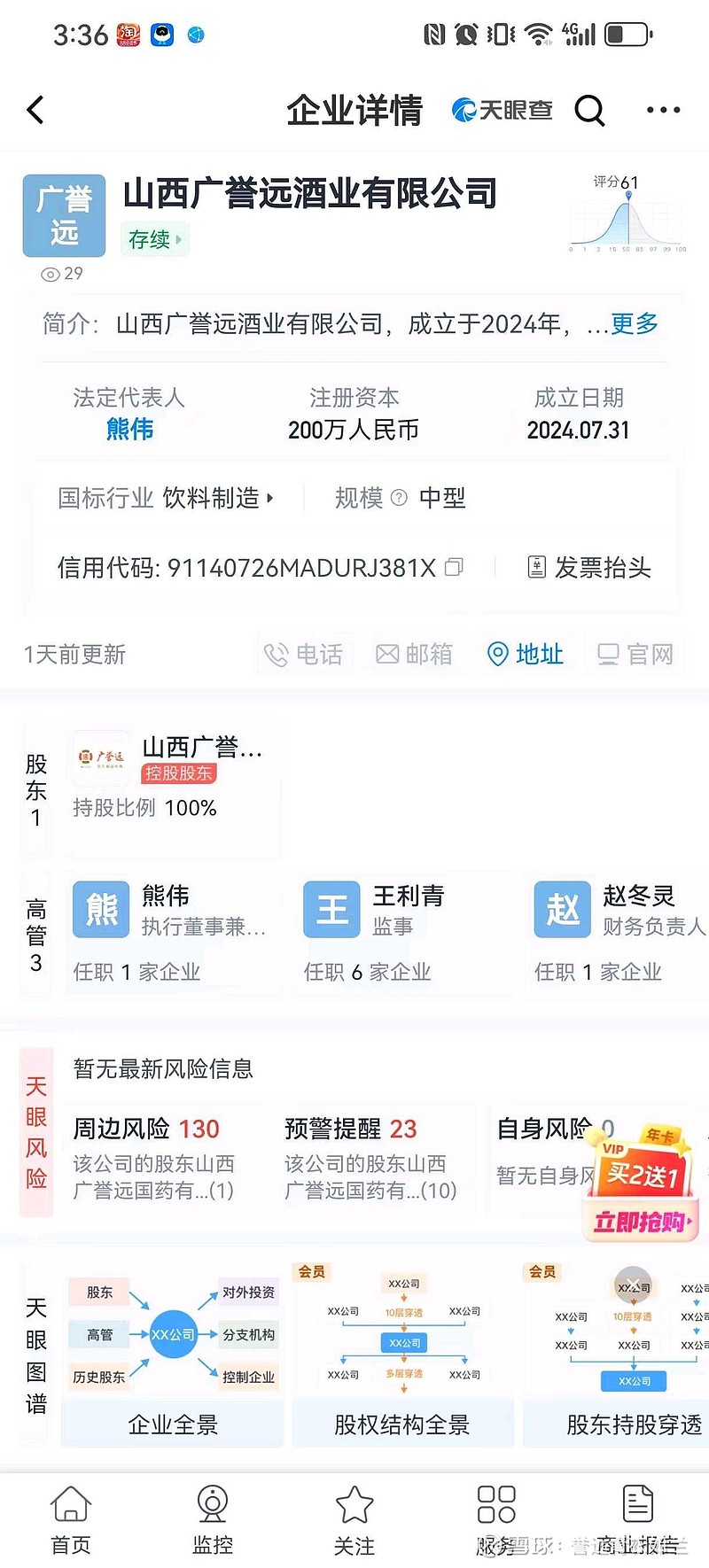This screenshot has width=709, height=1568.
Task: Tap the 地址 address button
Action: coord(526,655)
